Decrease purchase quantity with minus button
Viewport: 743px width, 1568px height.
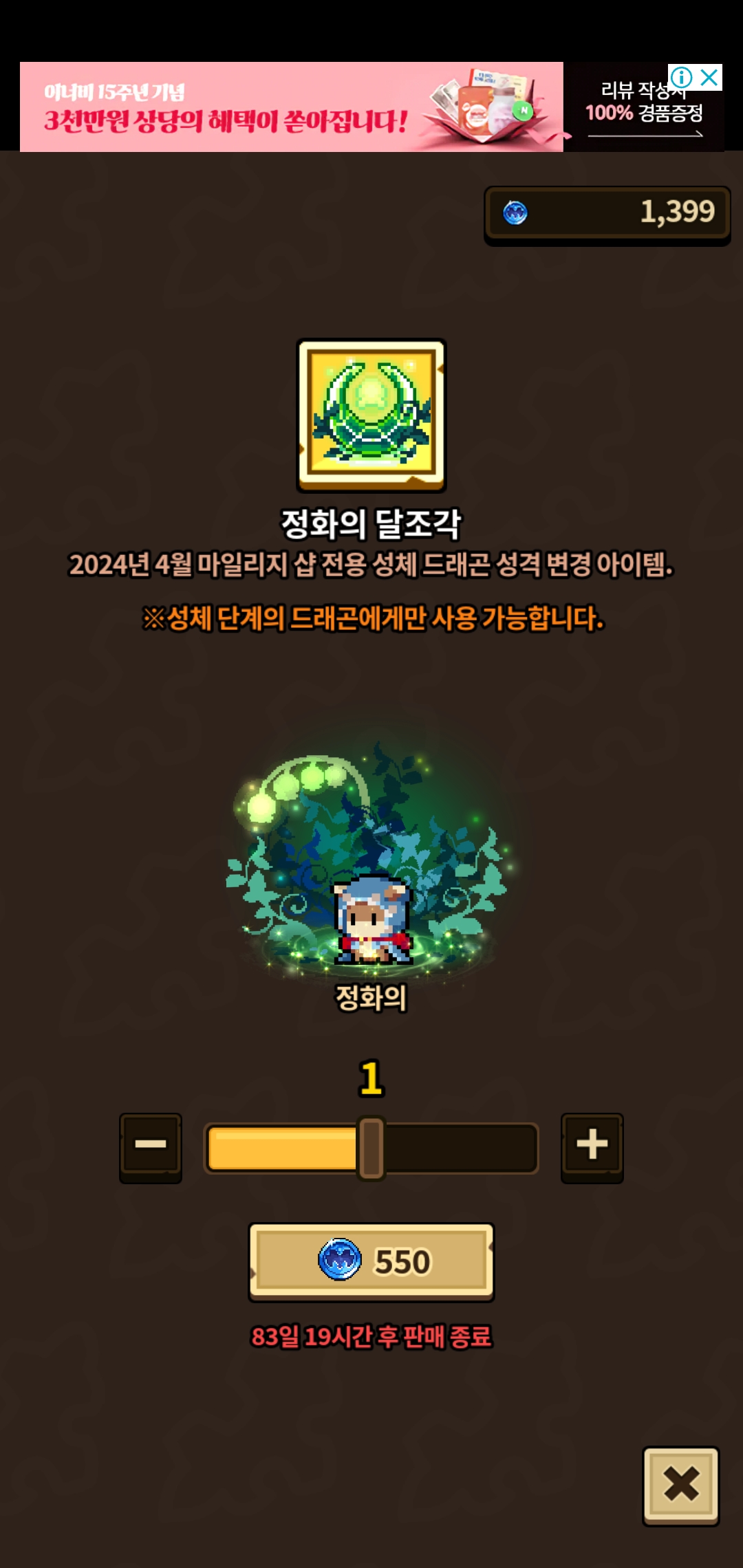pyautogui.click(x=151, y=1146)
